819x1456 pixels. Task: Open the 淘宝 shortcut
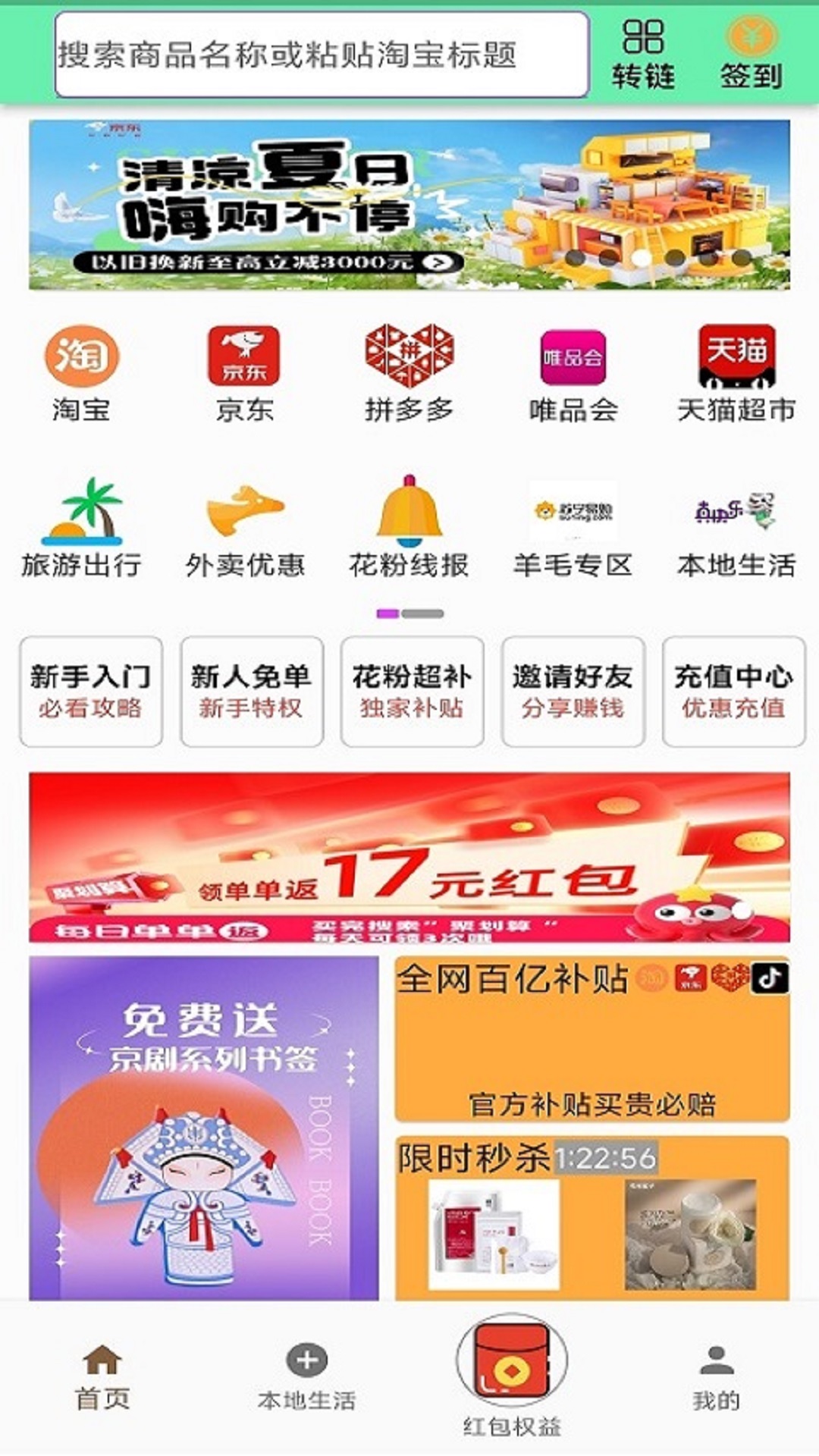[x=81, y=373]
